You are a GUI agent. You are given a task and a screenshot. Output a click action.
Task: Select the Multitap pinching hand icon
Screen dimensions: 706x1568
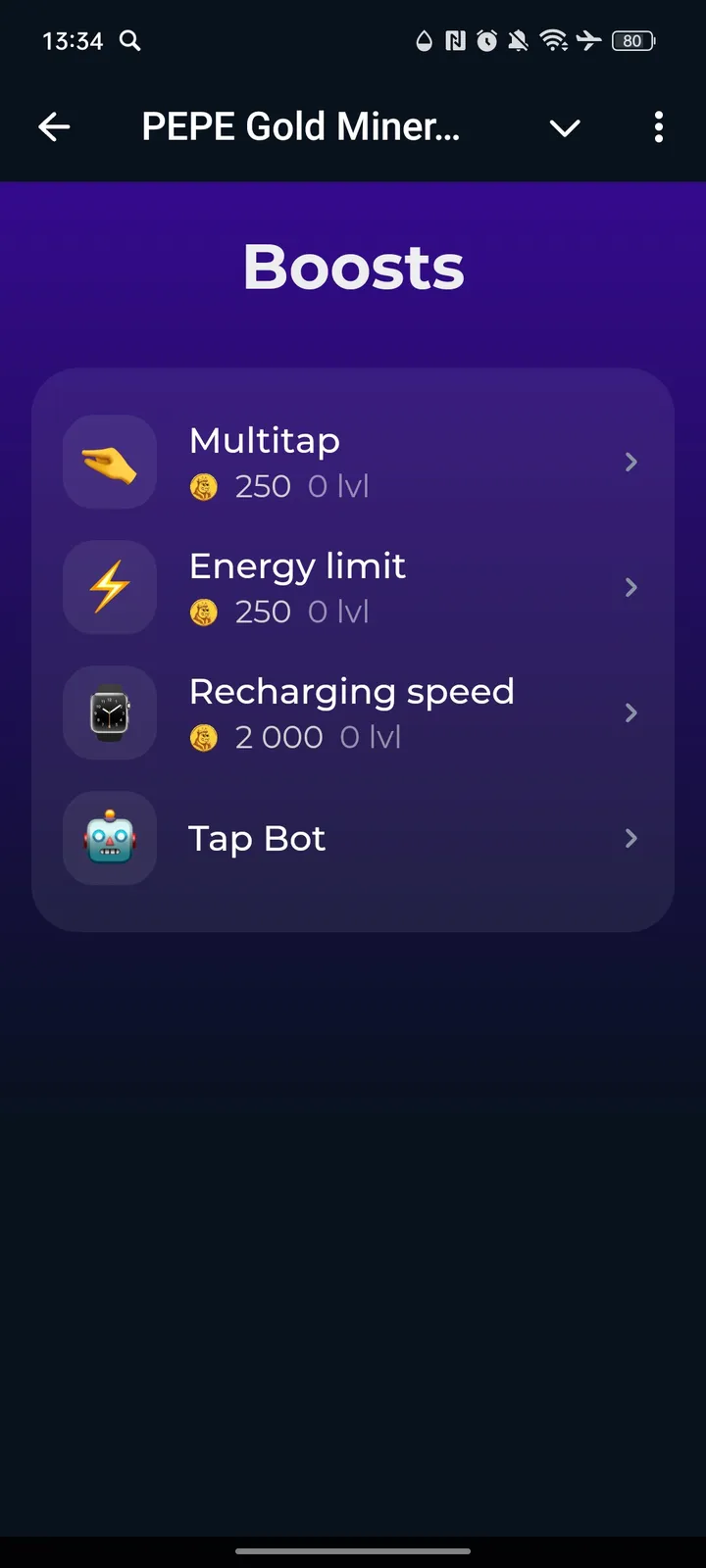(109, 463)
